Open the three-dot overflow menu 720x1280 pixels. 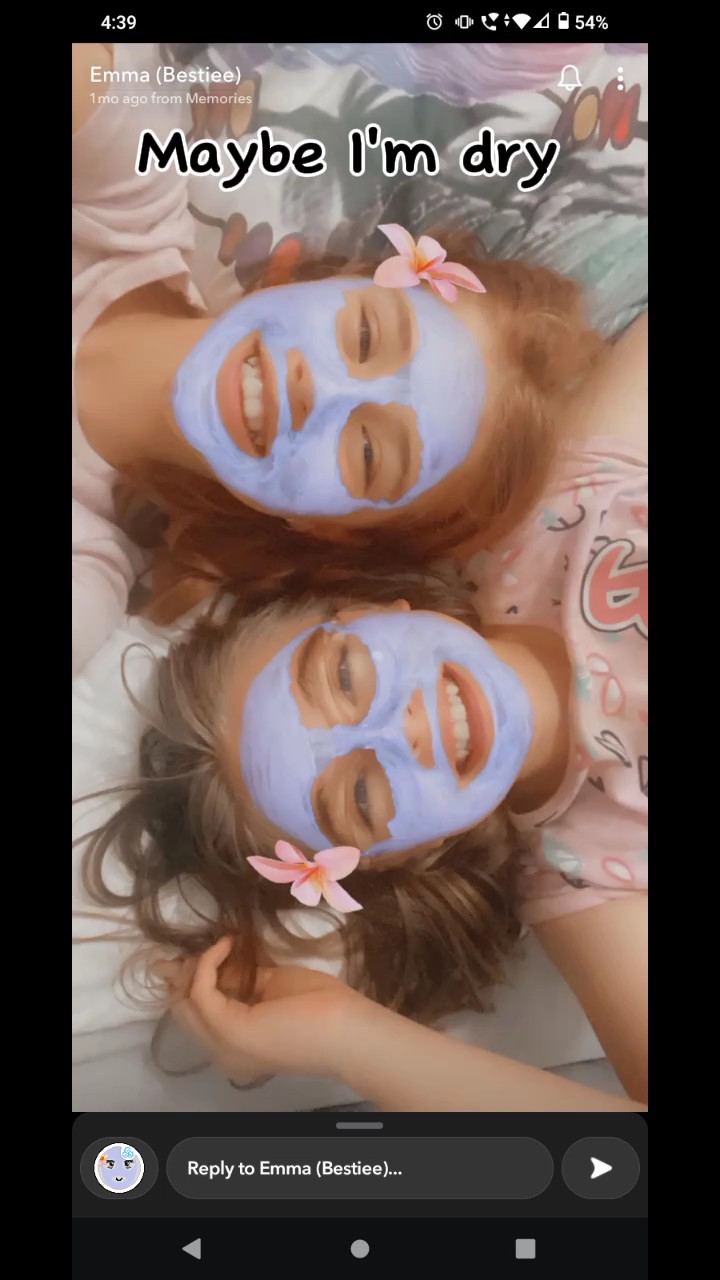(x=620, y=78)
